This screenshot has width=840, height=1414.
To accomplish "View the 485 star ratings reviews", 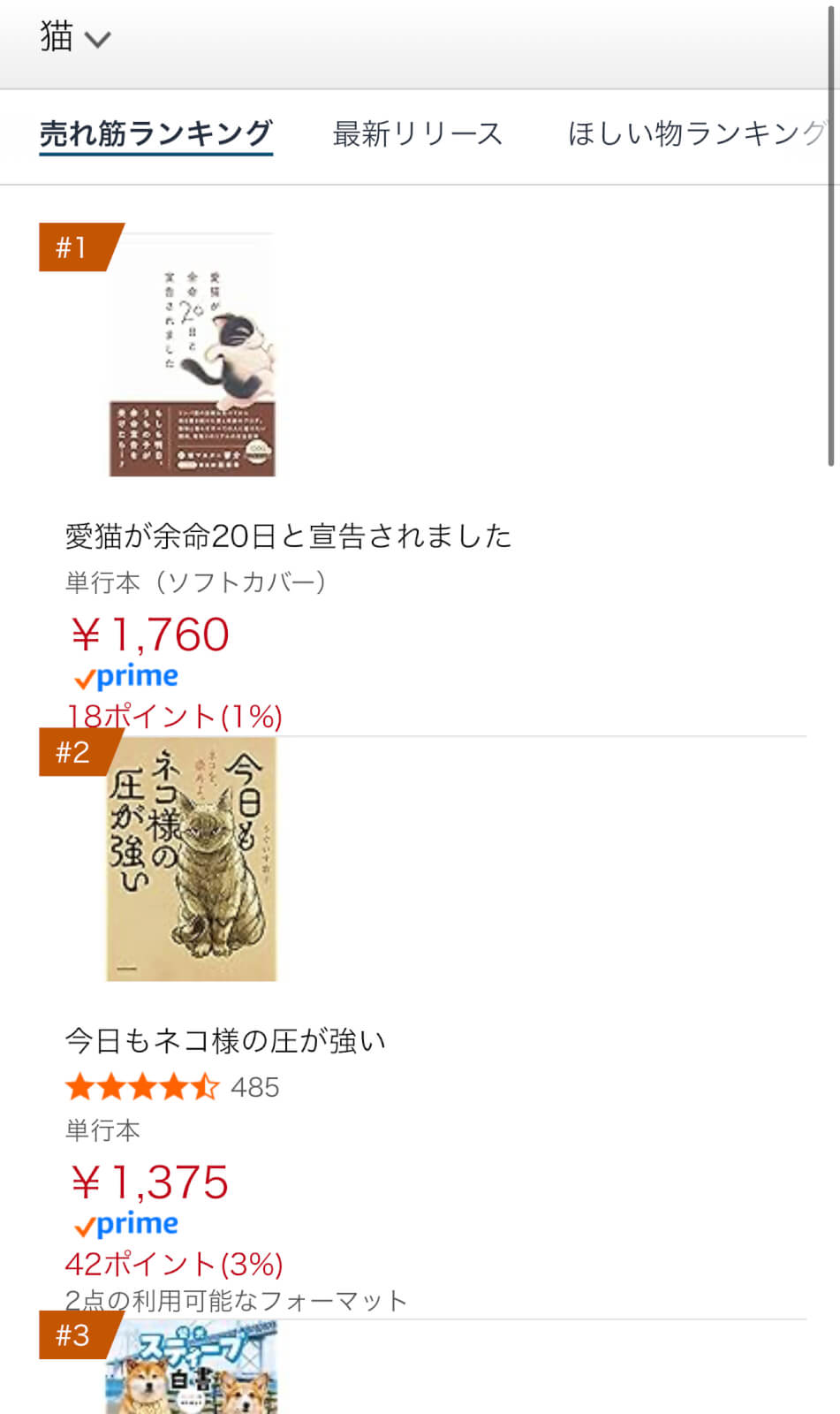I will click(172, 1087).
